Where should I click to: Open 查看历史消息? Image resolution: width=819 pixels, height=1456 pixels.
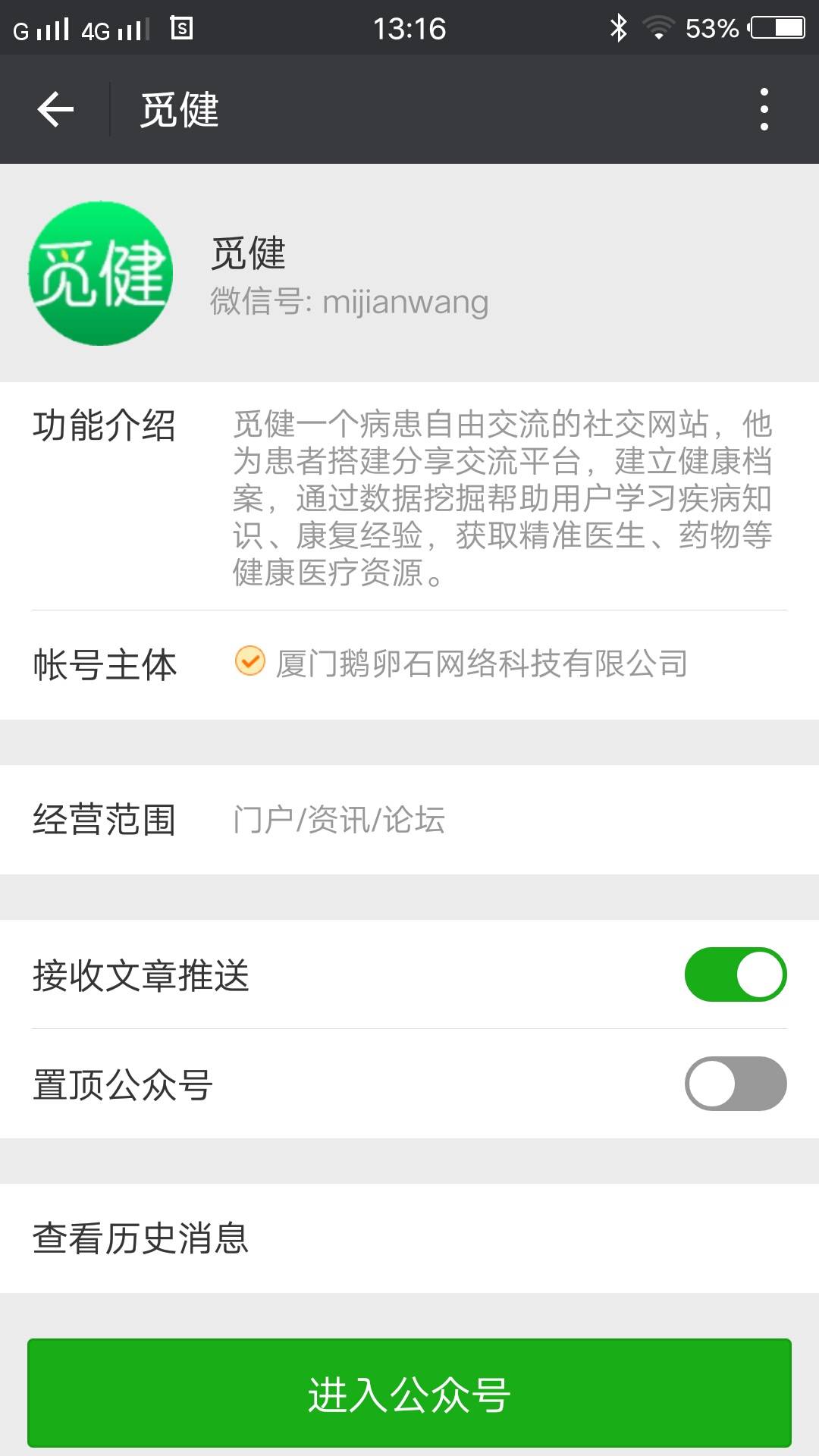point(409,1238)
